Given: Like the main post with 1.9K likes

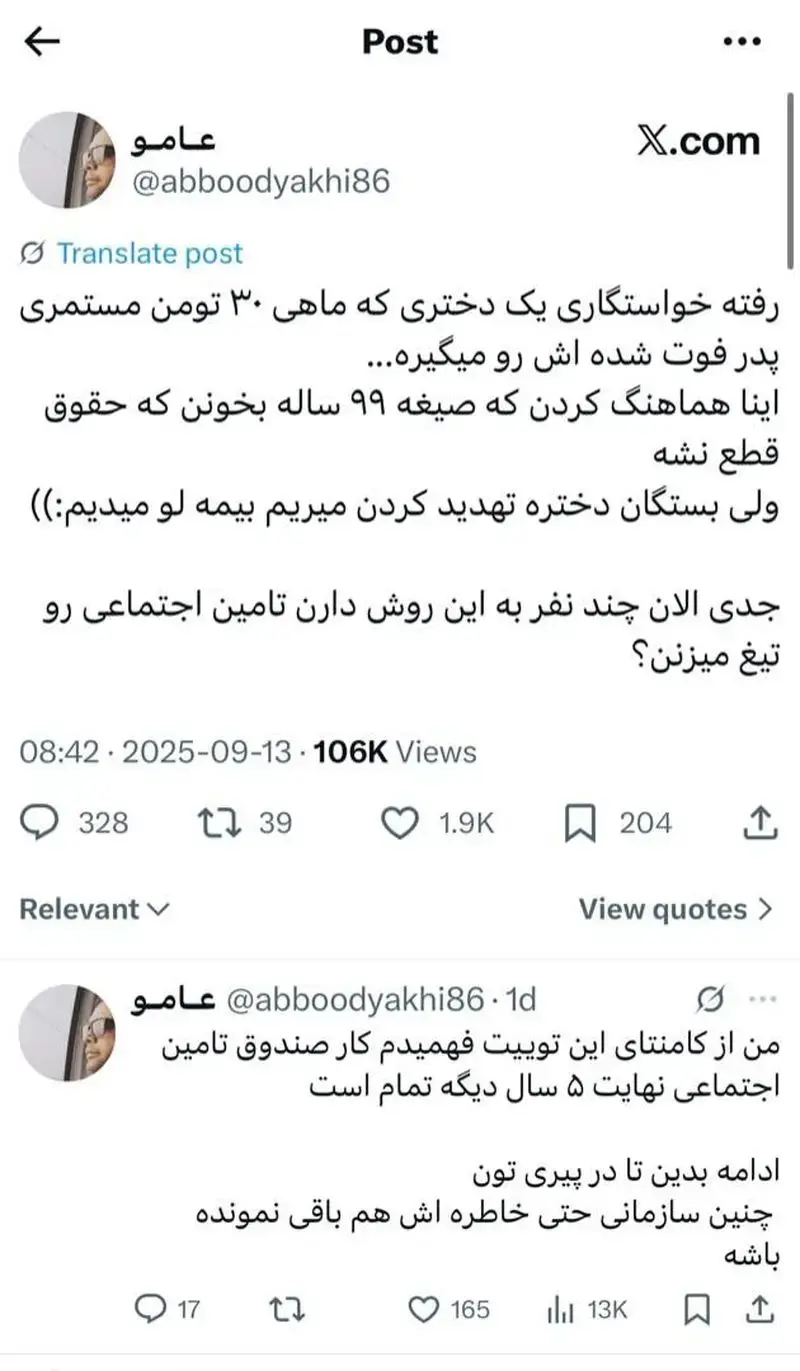Looking at the screenshot, I should point(400,823).
